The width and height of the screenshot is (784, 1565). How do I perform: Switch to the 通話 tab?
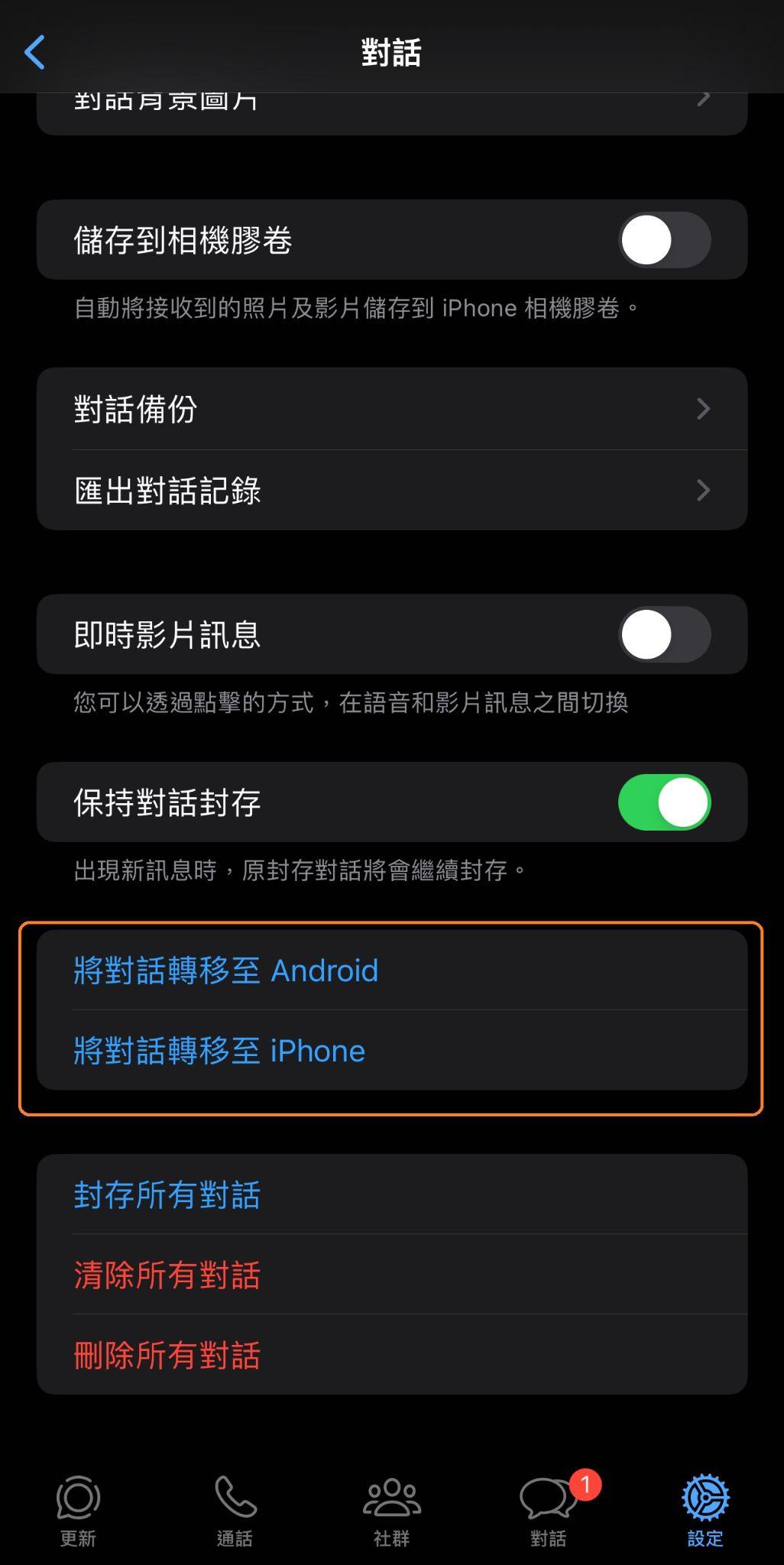235,1510
